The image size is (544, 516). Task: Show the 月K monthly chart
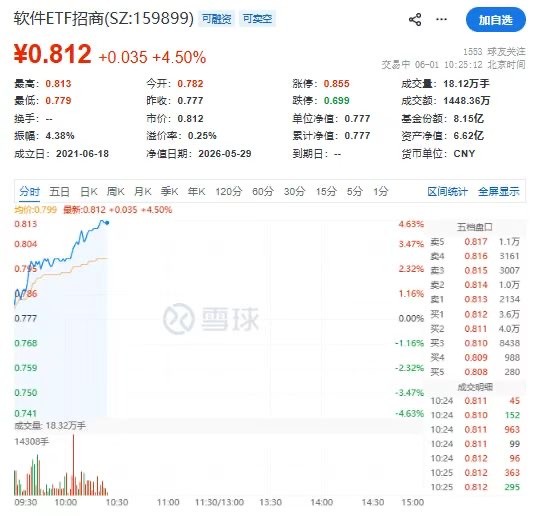(x=143, y=192)
